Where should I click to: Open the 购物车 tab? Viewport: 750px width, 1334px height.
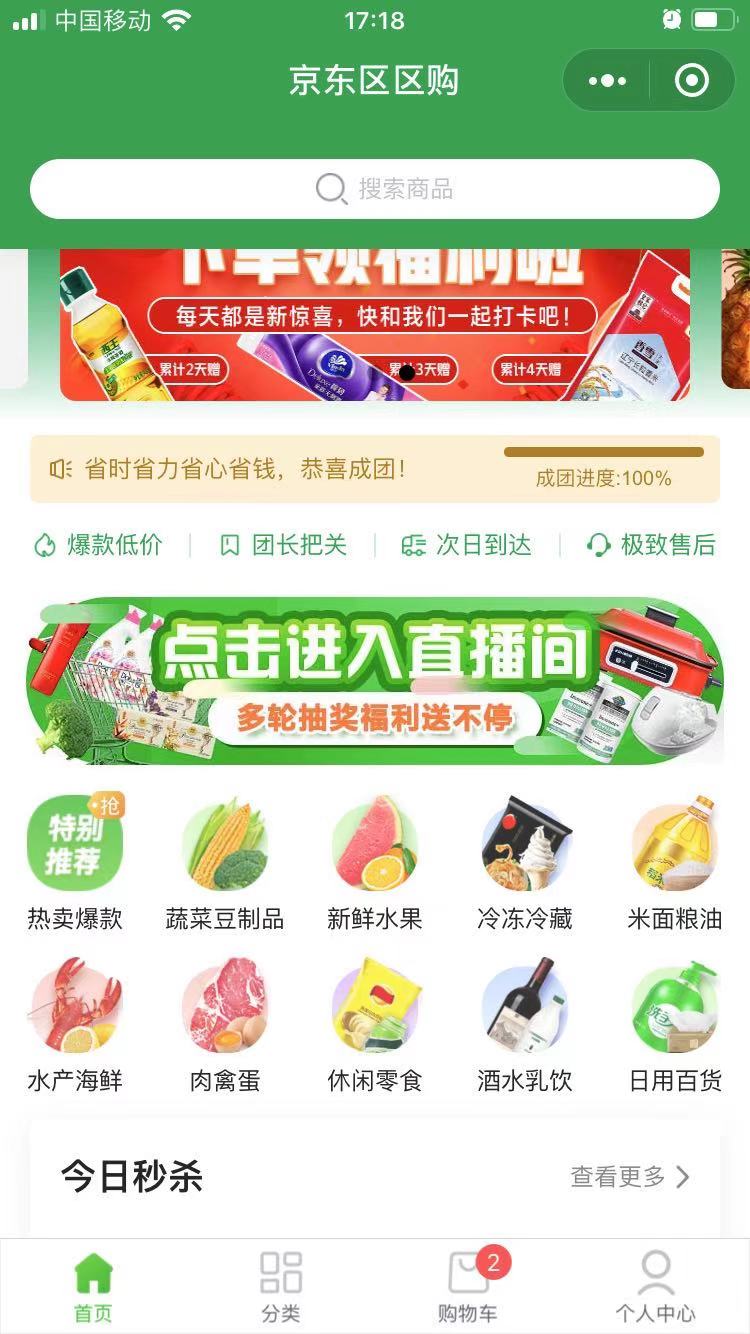[x=468, y=1286]
